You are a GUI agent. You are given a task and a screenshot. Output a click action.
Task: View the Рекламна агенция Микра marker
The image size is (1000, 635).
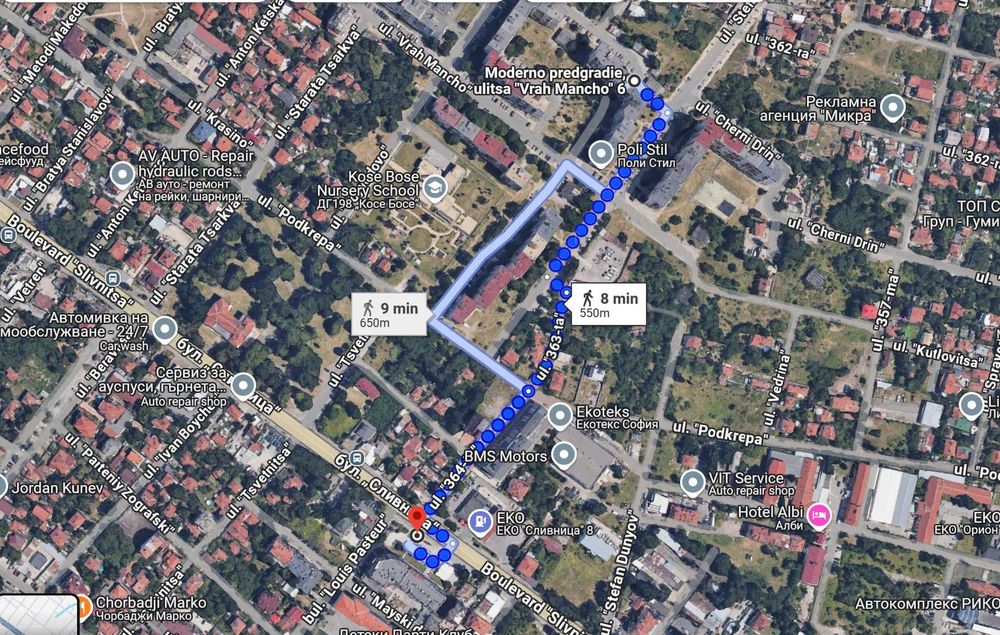[892, 107]
